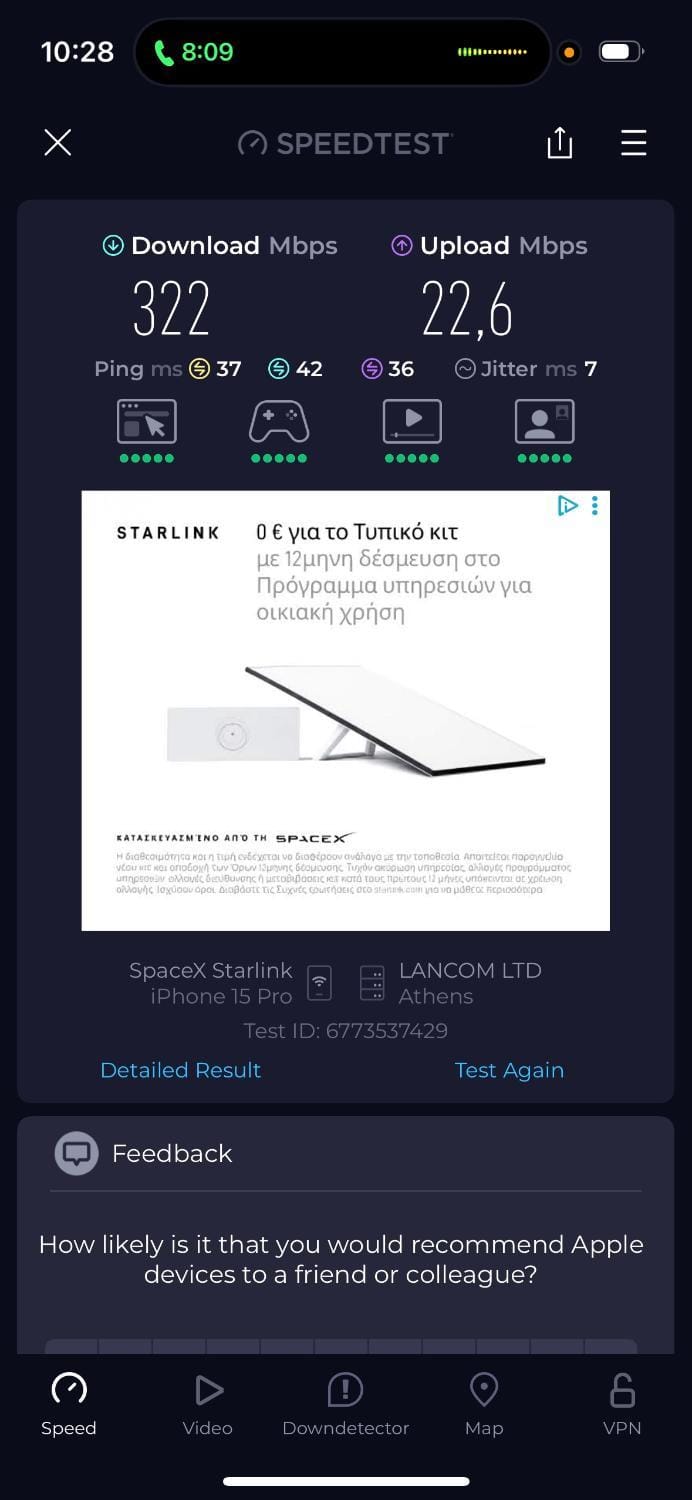Tap Test Again to rerun
Image resolution: width=692 pixels, height=1500 pixels.
(509, 1070)
